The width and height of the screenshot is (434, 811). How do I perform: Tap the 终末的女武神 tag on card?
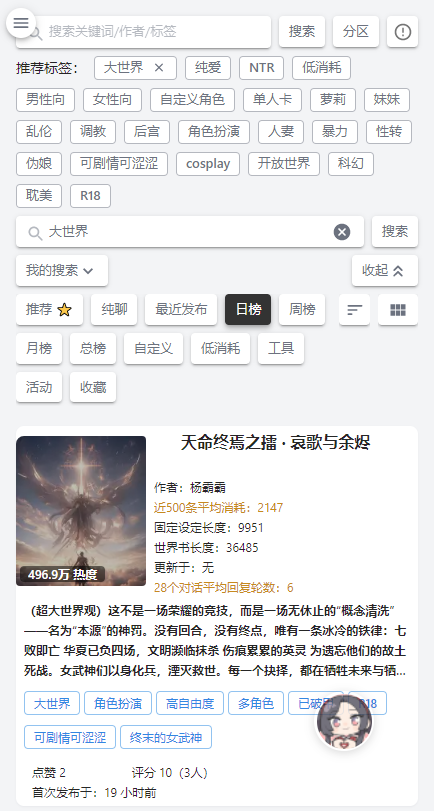(x=166, y=737)
